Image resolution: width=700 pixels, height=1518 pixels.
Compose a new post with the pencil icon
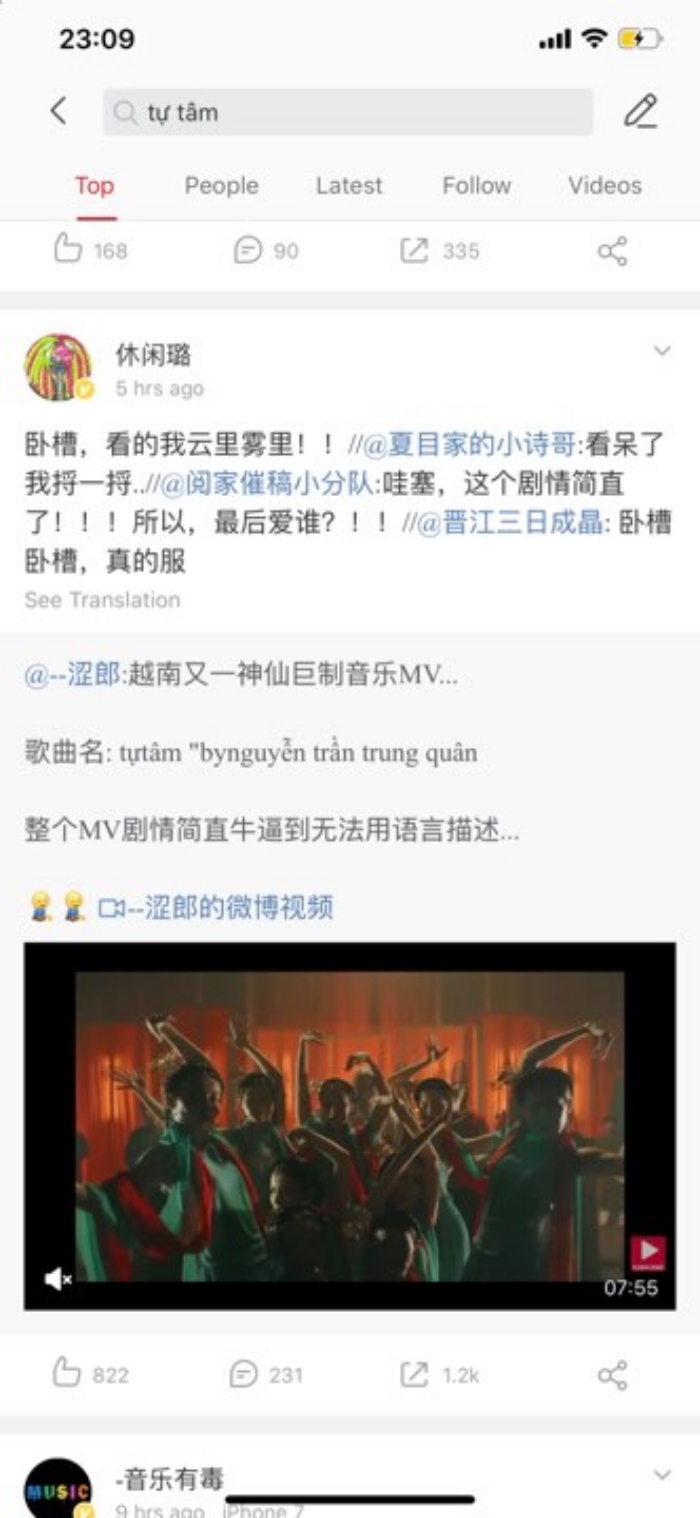coord(640,111)
